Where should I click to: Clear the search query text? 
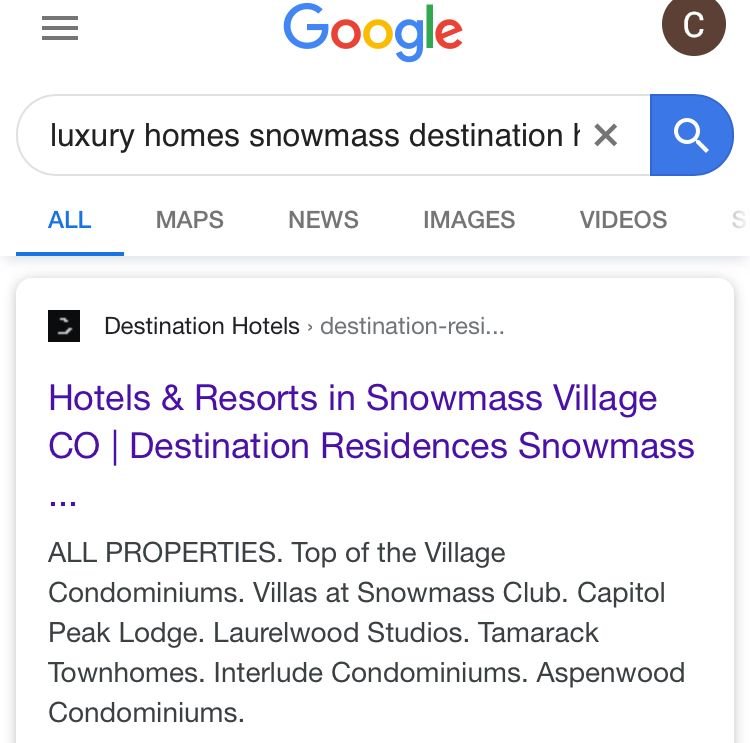click(606, 135)
